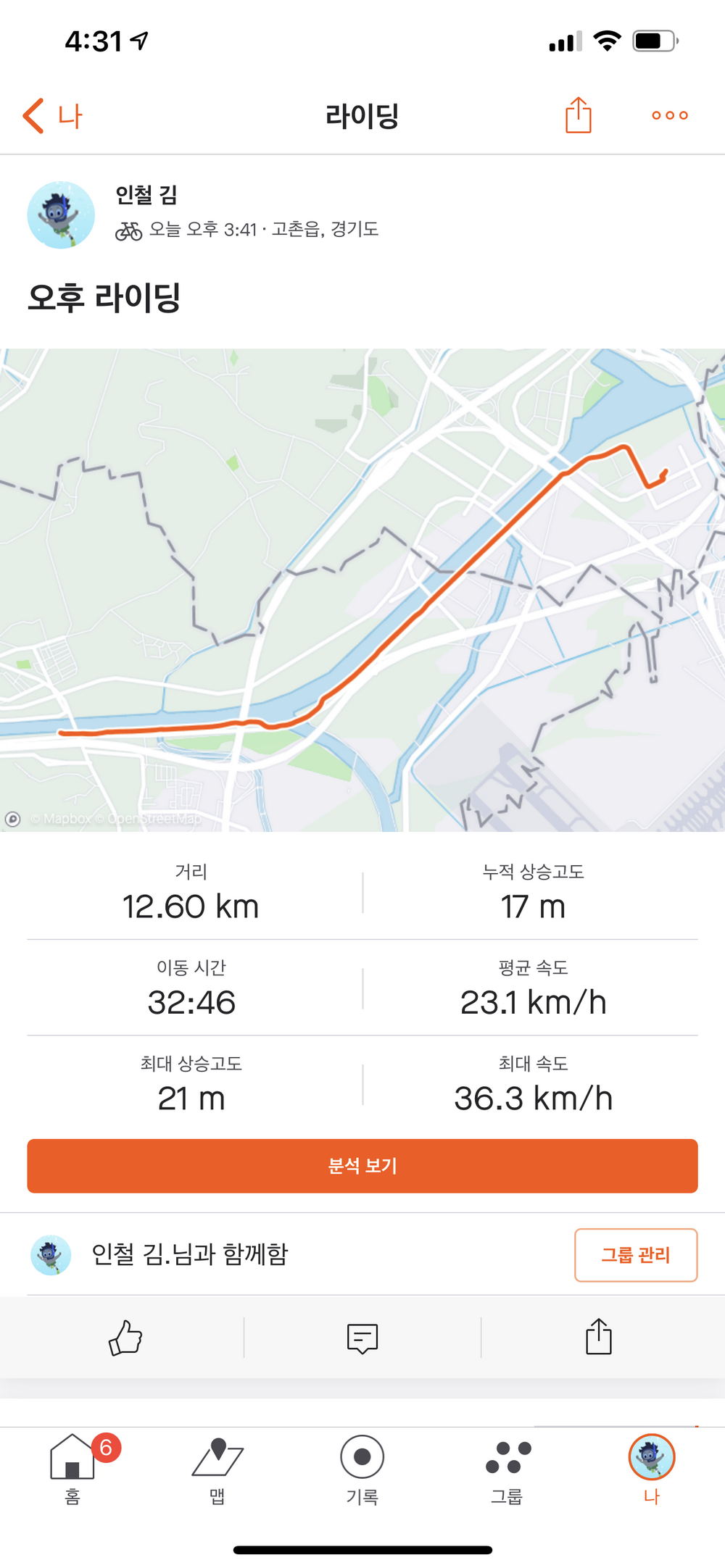
Task: Open the ride route map
Action: (362, 590)
